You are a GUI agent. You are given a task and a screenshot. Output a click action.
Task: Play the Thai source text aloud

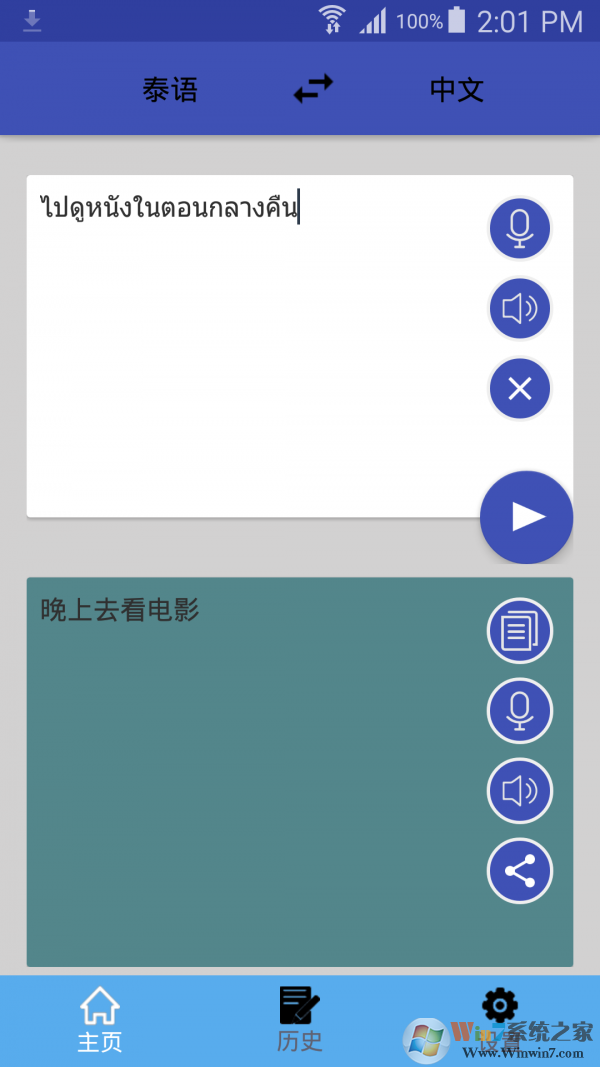pos(519,309)
